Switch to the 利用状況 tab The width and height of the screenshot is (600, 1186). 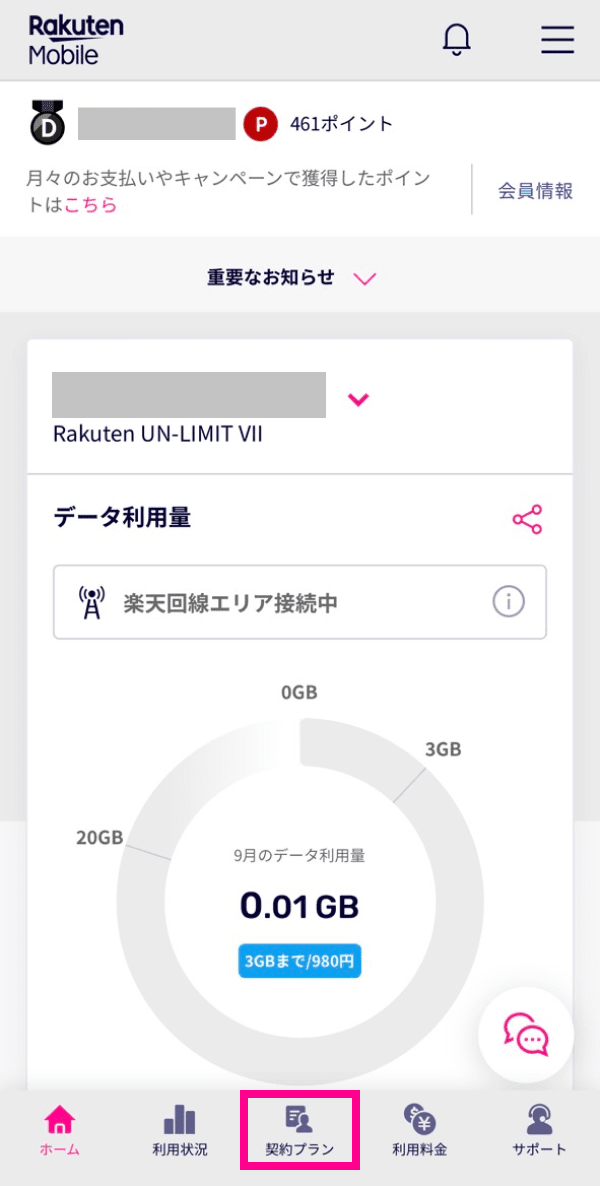pyautogui.click(x=179, y=1132)
